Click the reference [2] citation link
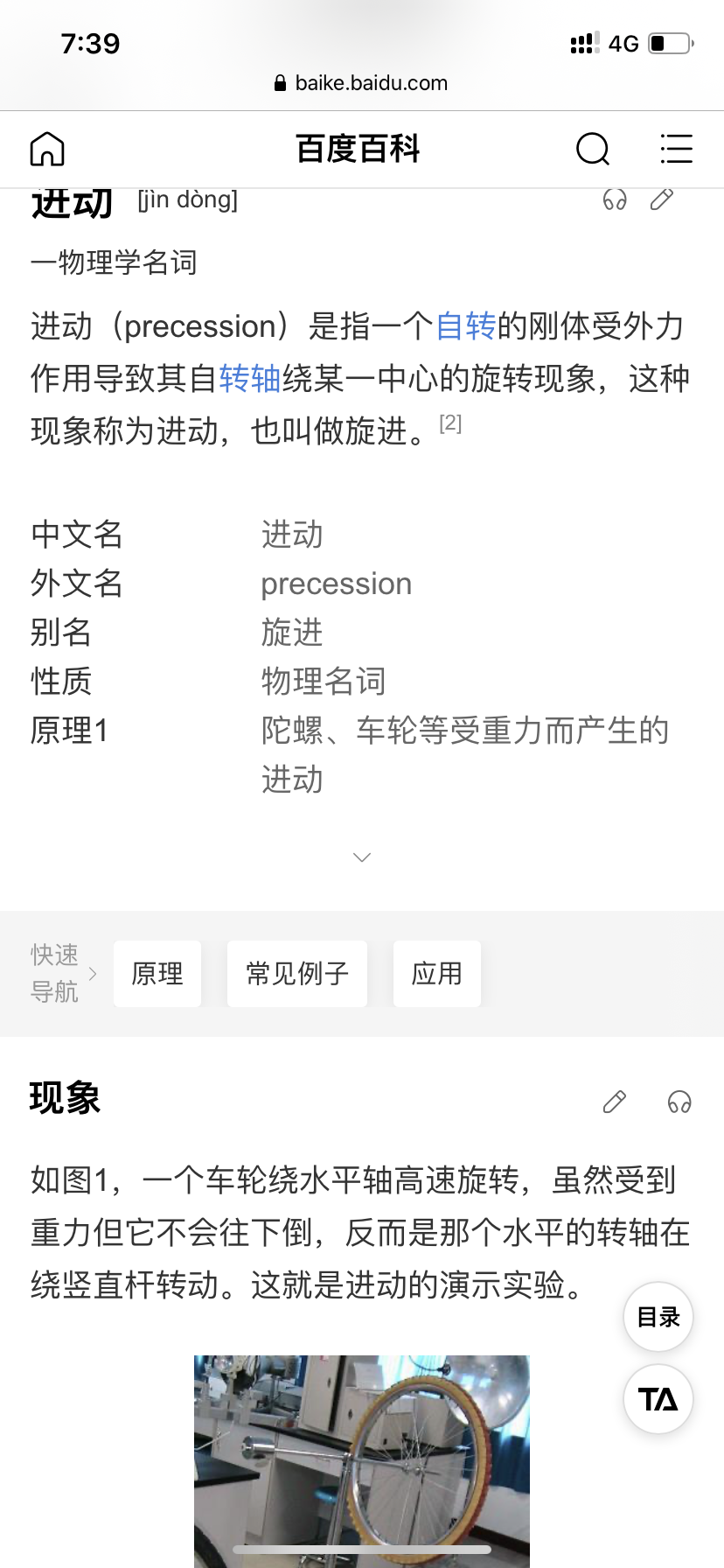The image size is (724, 1568). pyautogui.click(x=451, y=423)
